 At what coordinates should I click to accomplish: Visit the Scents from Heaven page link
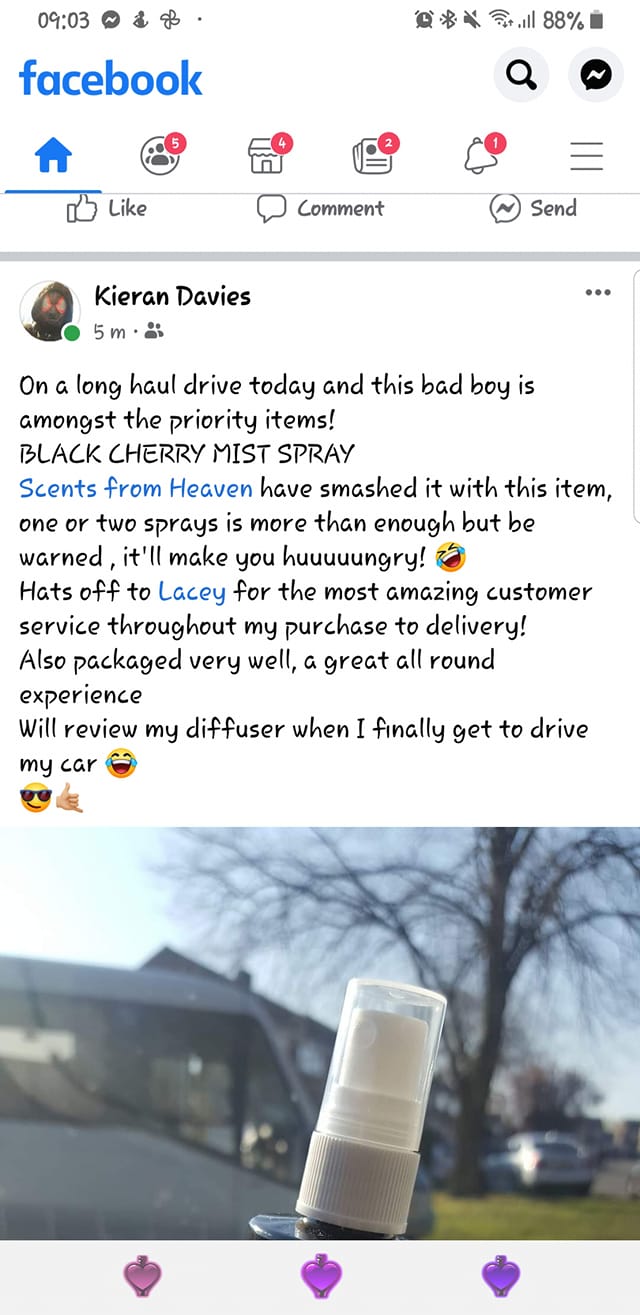click(x=135, y=488)
